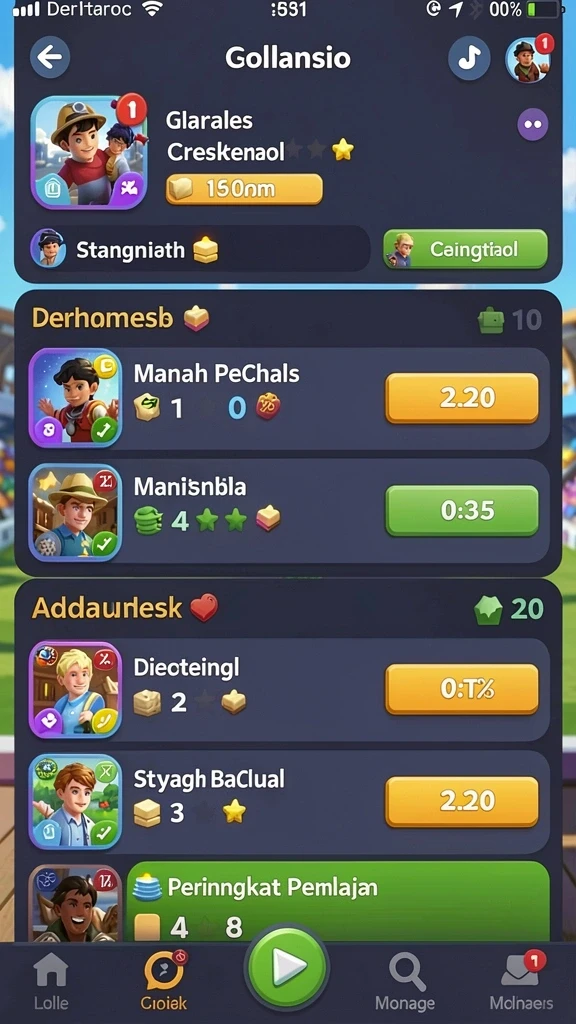Screen dimensions: 576x1024
Task: Open the purple two-dot options button
Action: (533, 124)
